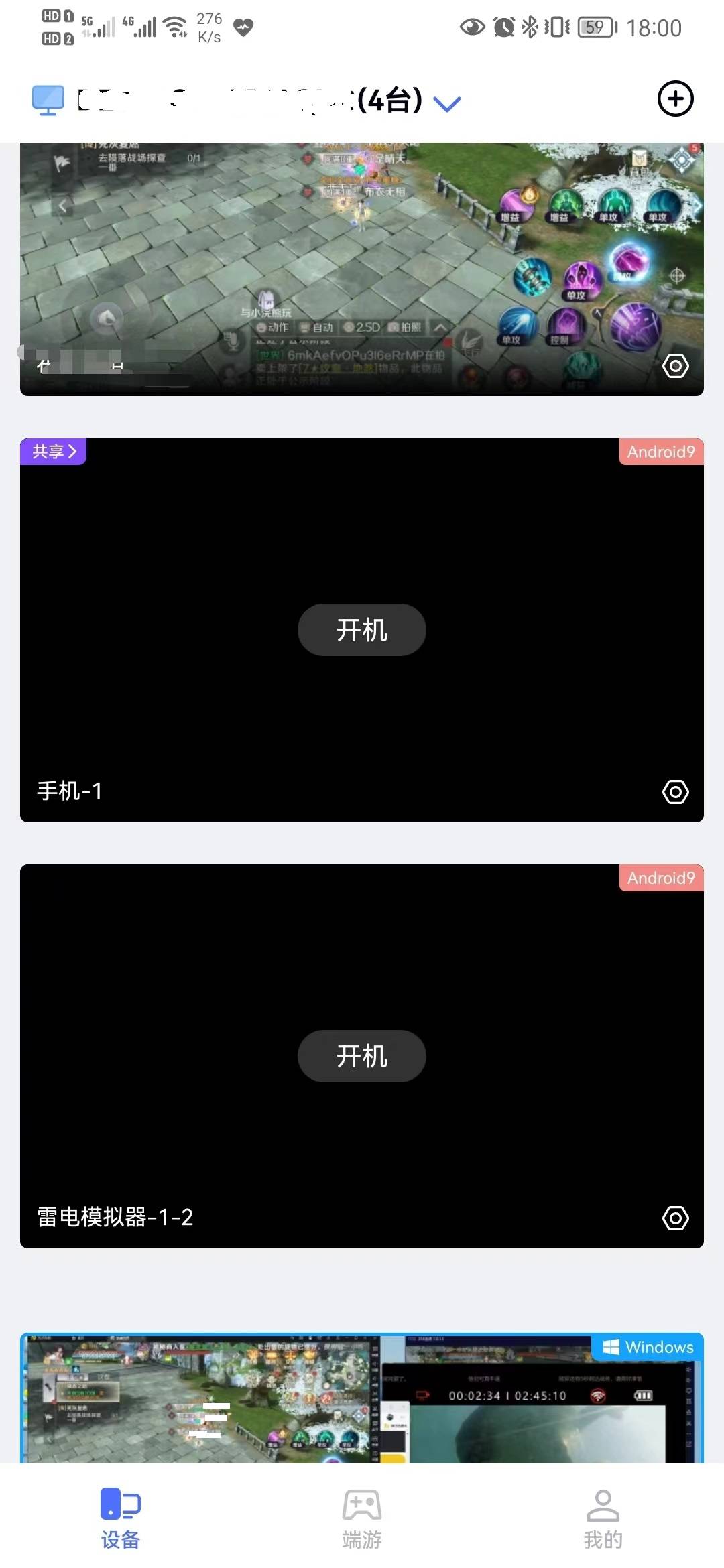Screen dimensions: 724x1568
Task: Open settings icon for 手机-1
Action: tap(675, 792)
